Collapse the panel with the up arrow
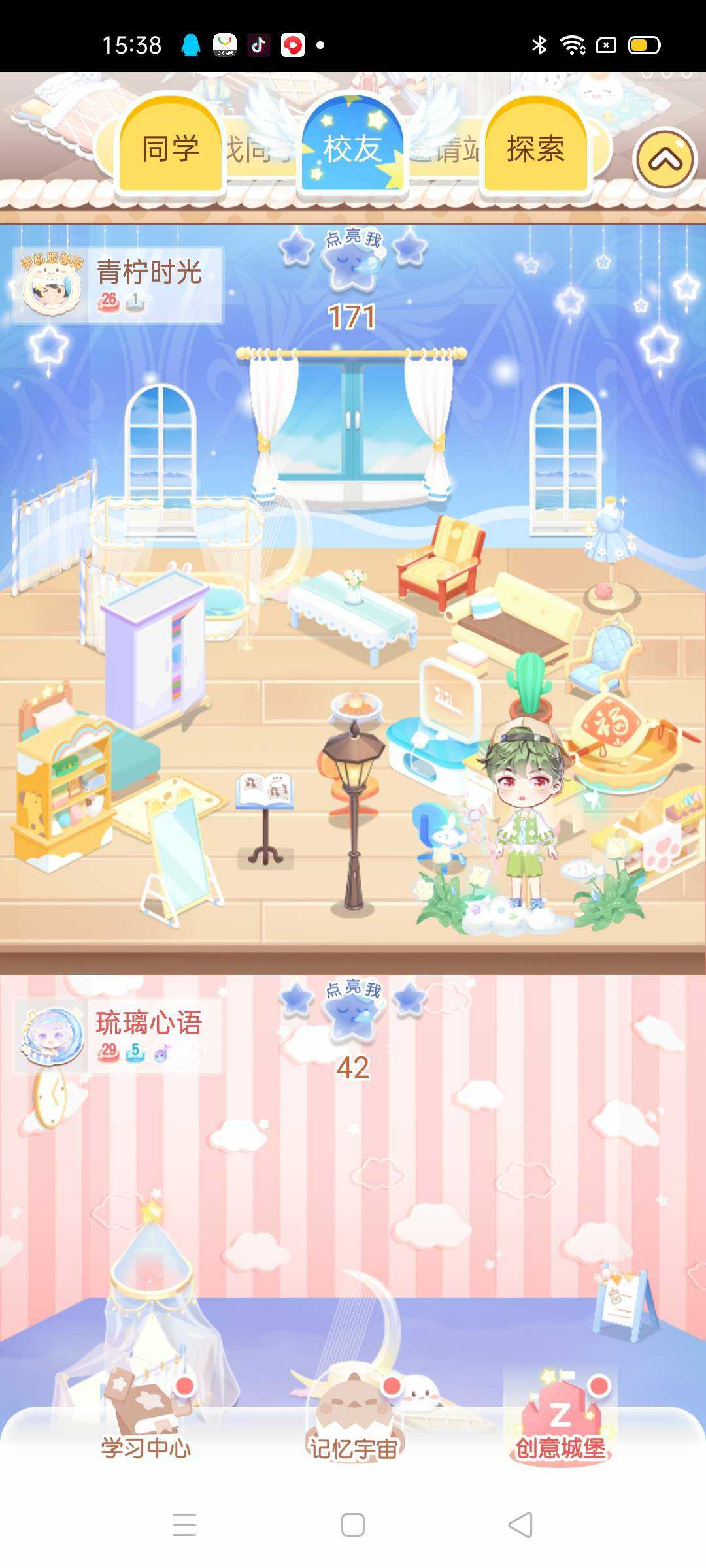Screen dimensions: 706x1568 pos(665,160)
